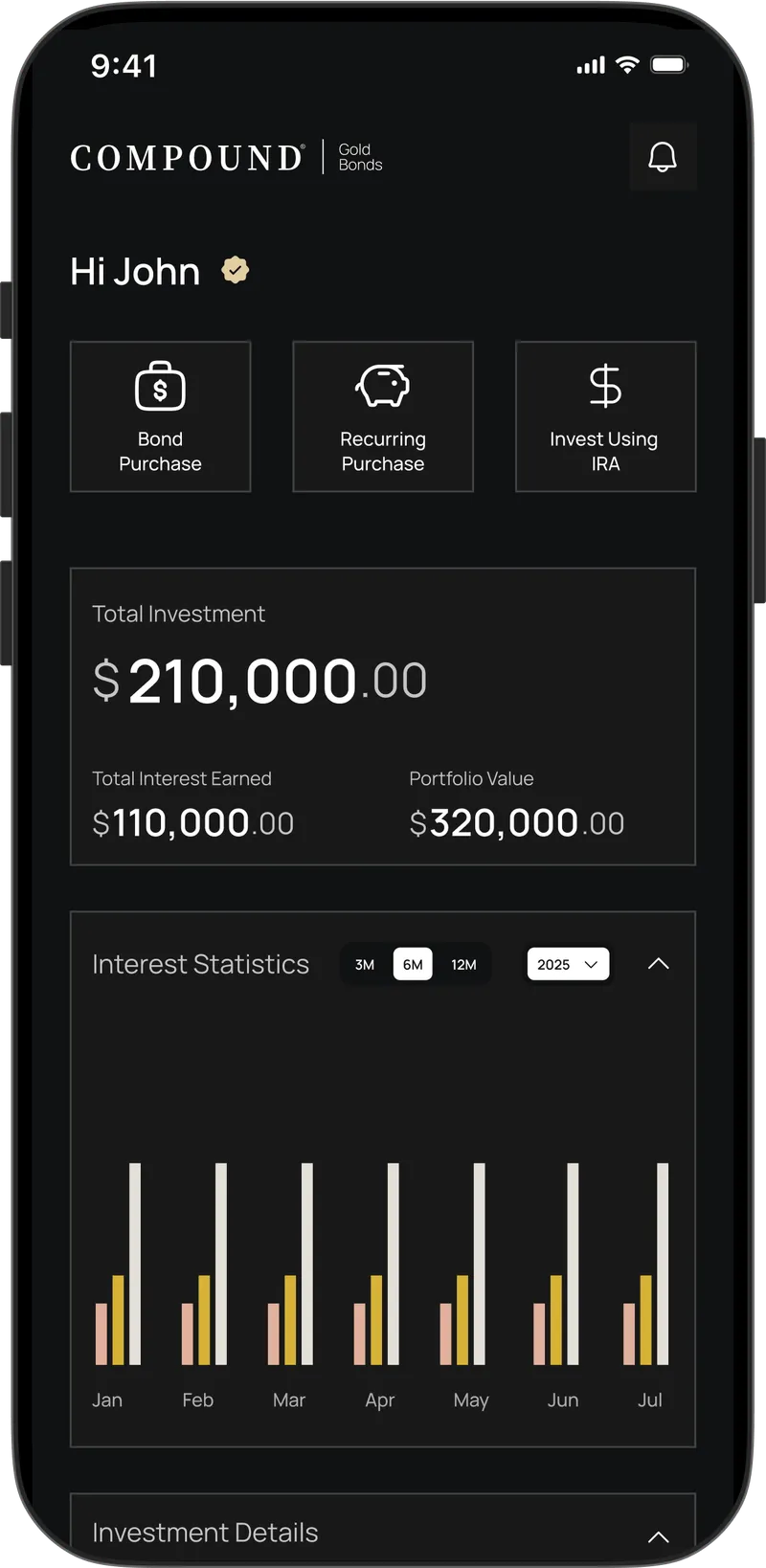Open the 2025 year dropdown
Screen dimensions: 766x1568
[568, 964]
